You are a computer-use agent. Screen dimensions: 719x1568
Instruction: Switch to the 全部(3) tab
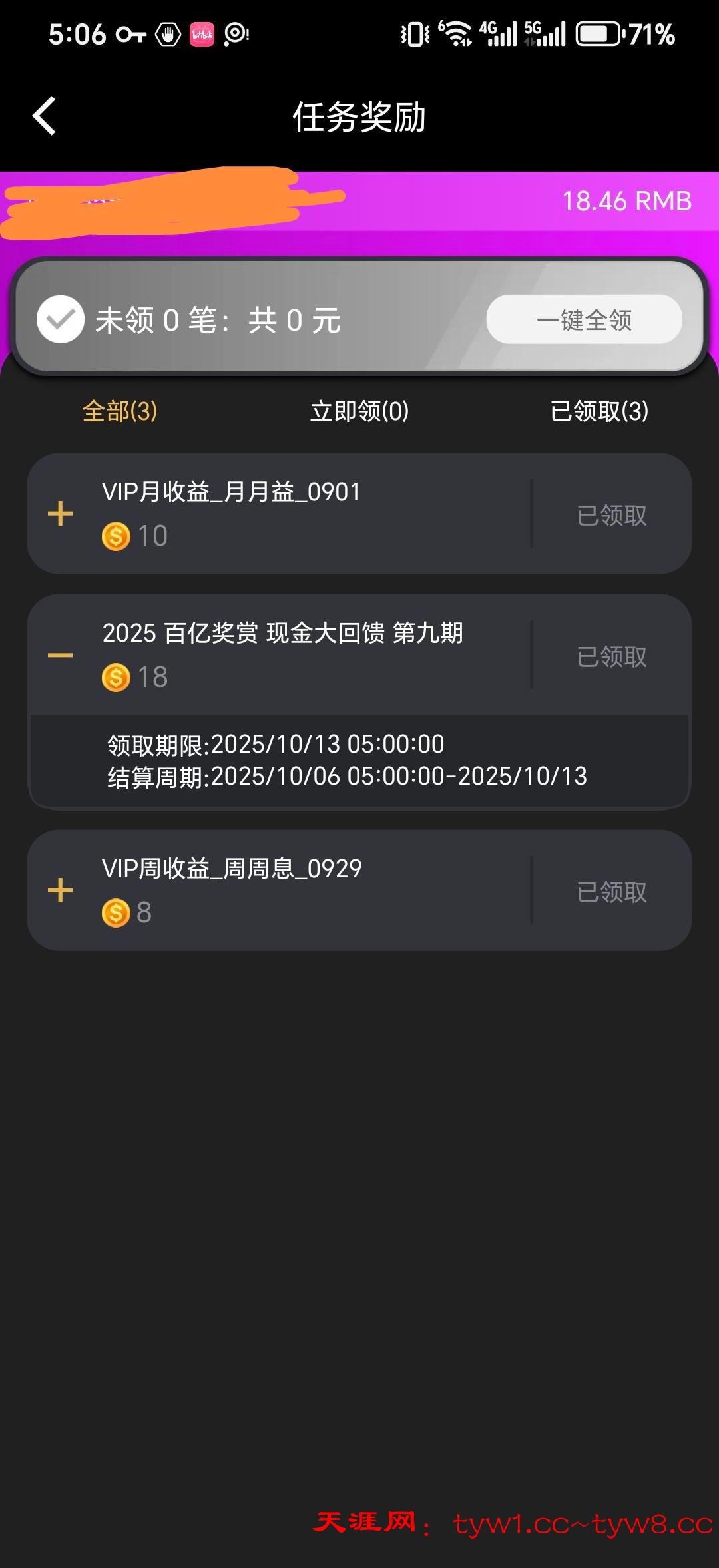tap(120, 411)
